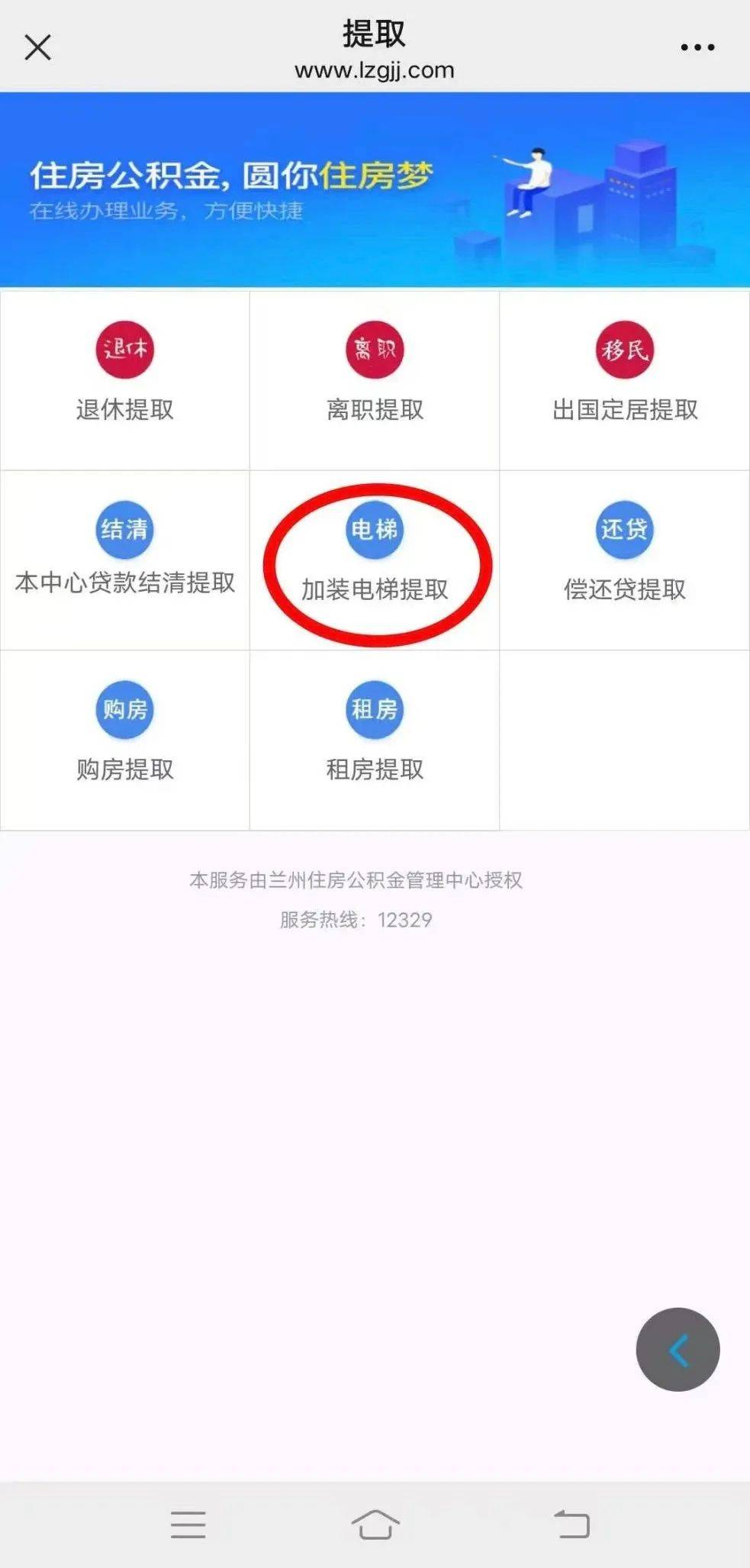Tap the home icon in bottom navigation
This screenshot has width=750, height=1568.
coord(375,1520)
